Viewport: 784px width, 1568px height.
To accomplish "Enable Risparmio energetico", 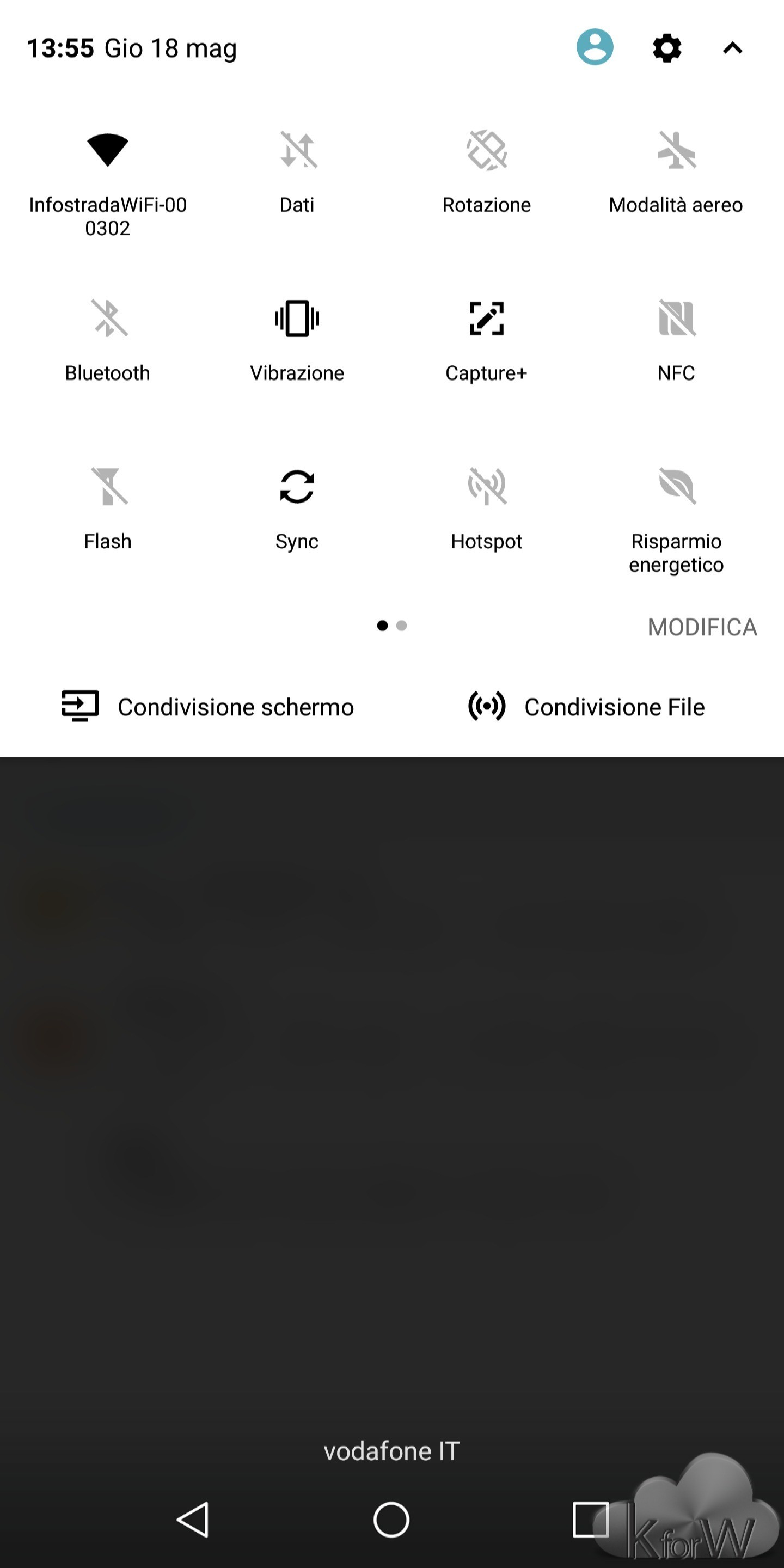I will pos(676,486).
